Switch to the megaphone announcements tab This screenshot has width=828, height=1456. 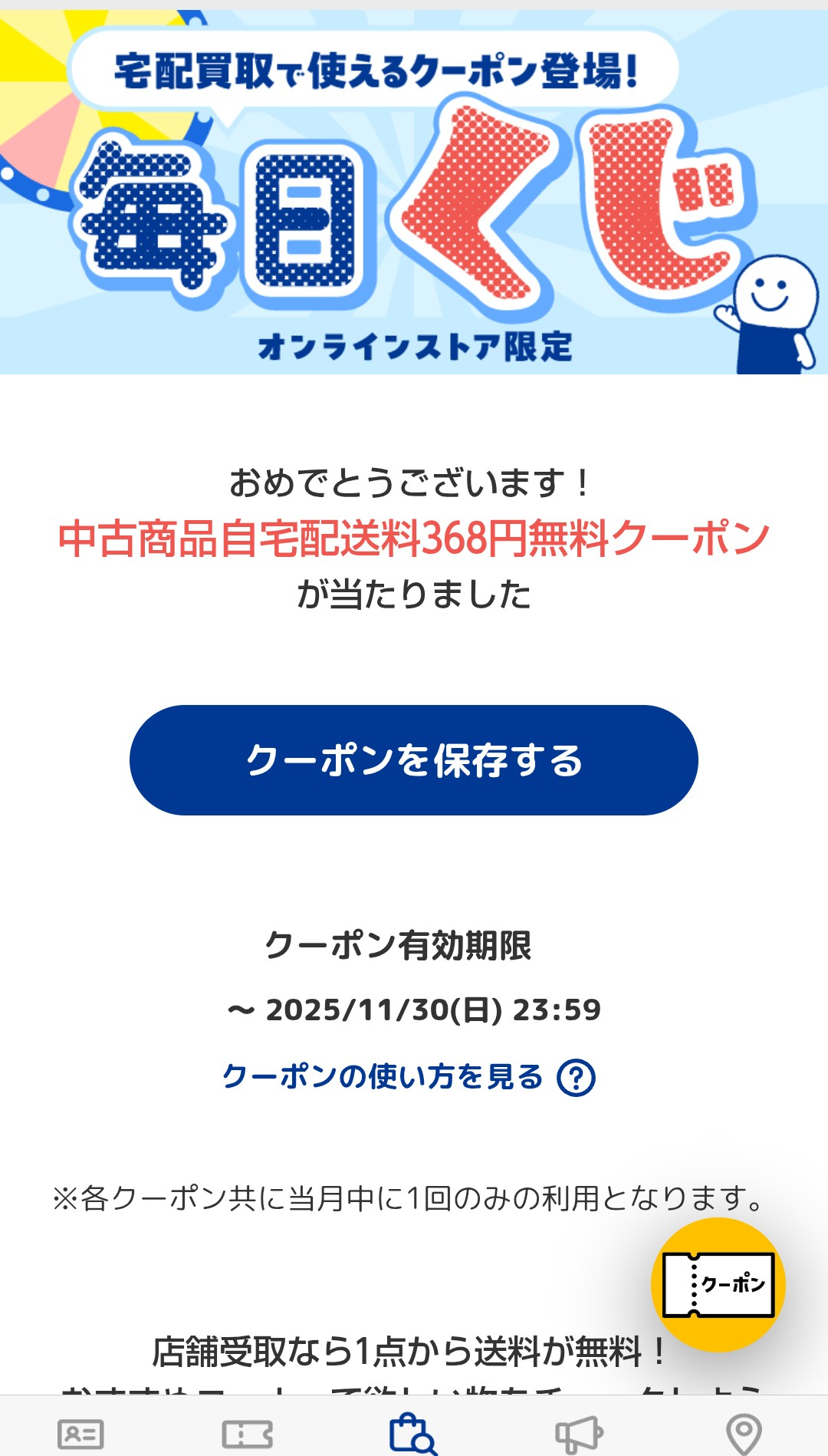coord(579,1433)
